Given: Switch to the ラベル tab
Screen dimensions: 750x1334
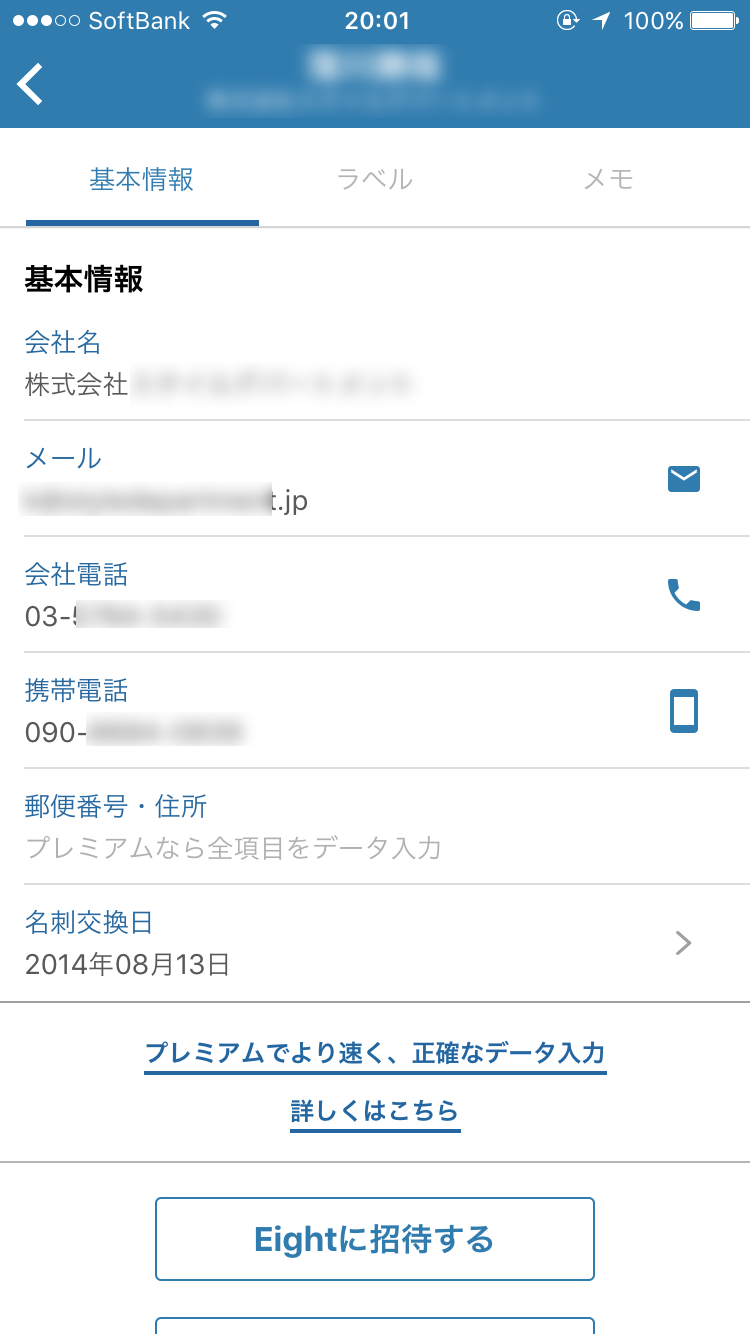Looking at the screenshot, I should (375, 180).
